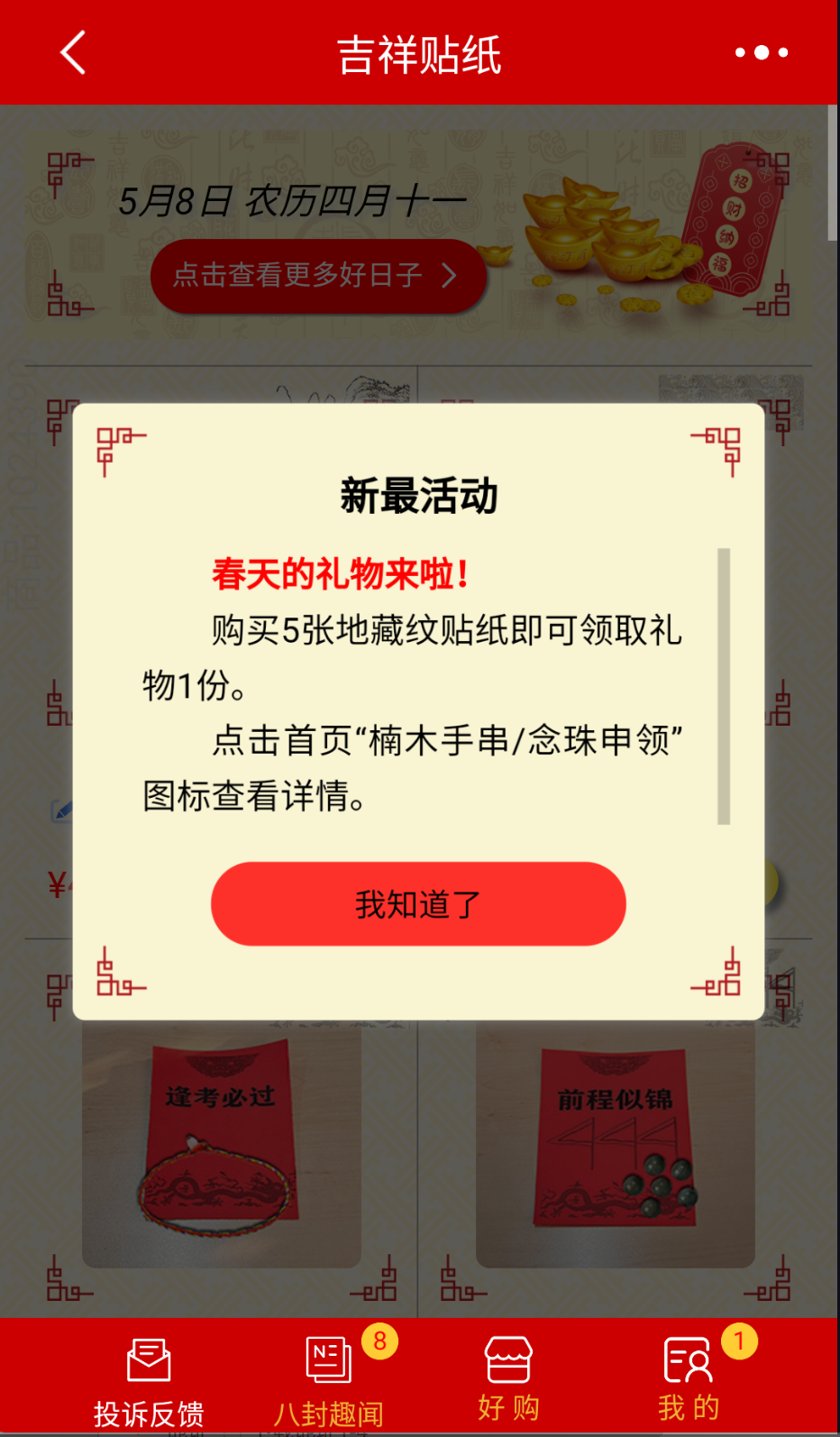Open the three-dot overflow menu

tap(760, 51)
